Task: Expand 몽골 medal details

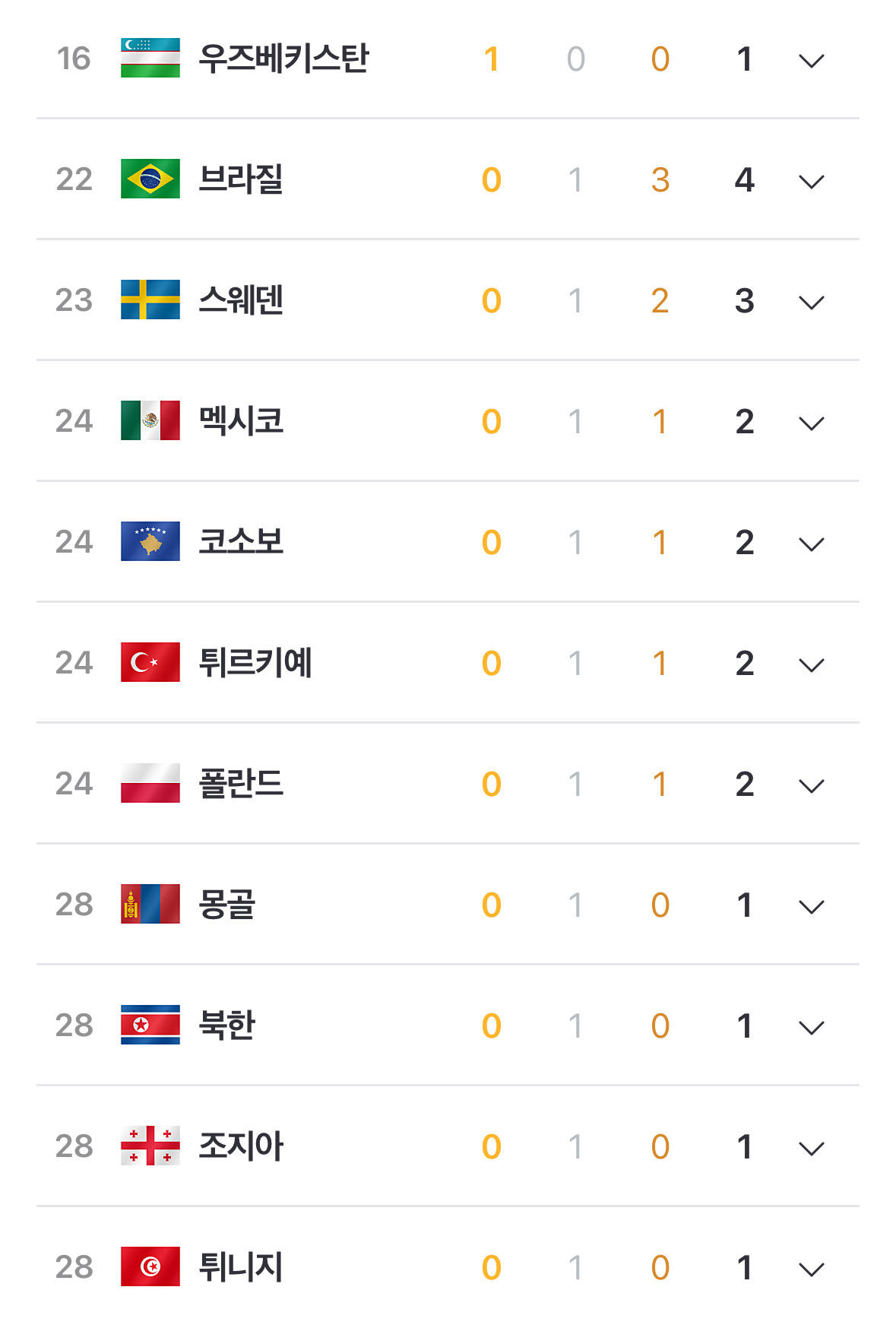Action: tap(811, 907)
